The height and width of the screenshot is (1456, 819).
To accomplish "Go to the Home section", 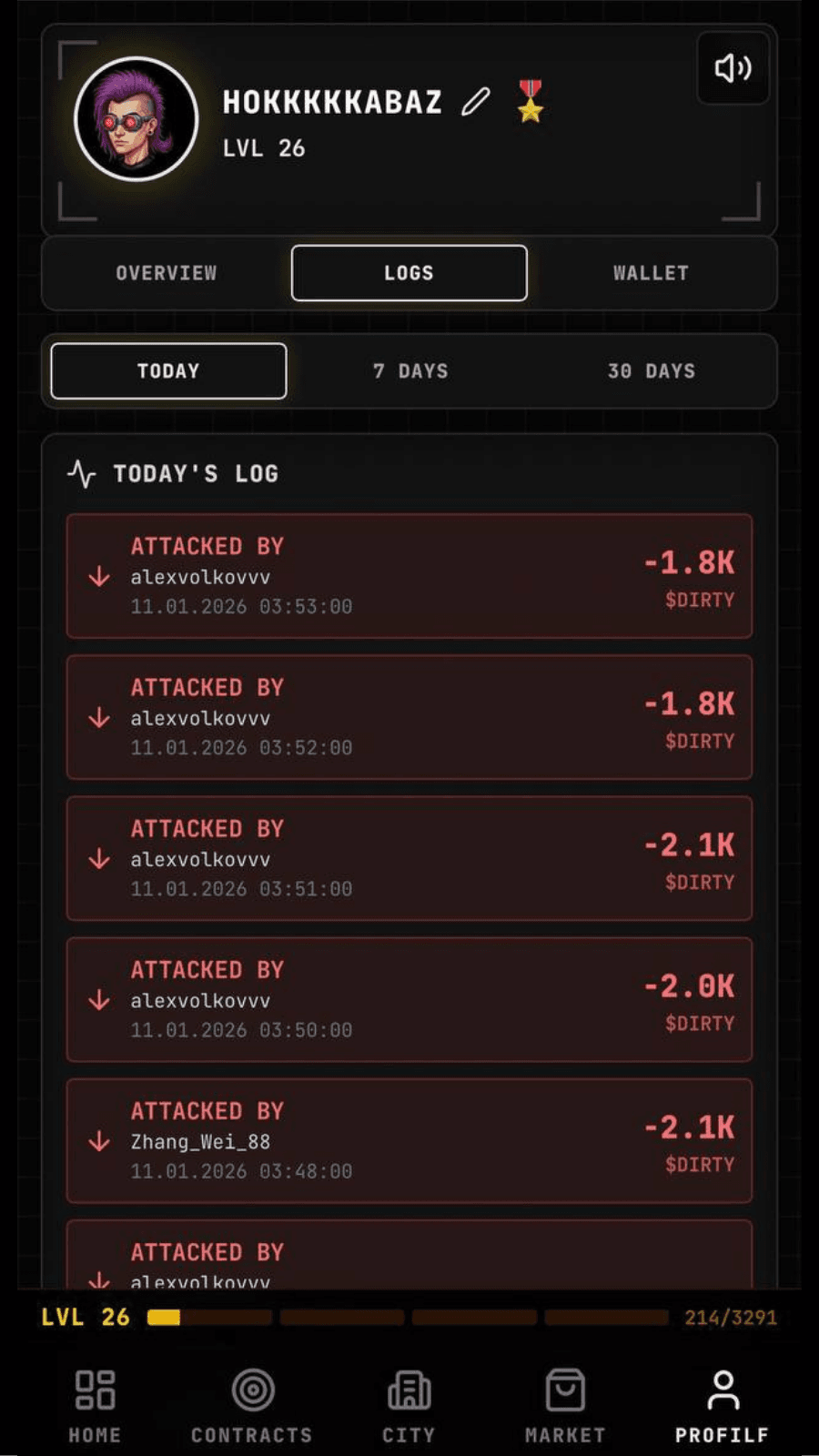I will coord(95,1406).
